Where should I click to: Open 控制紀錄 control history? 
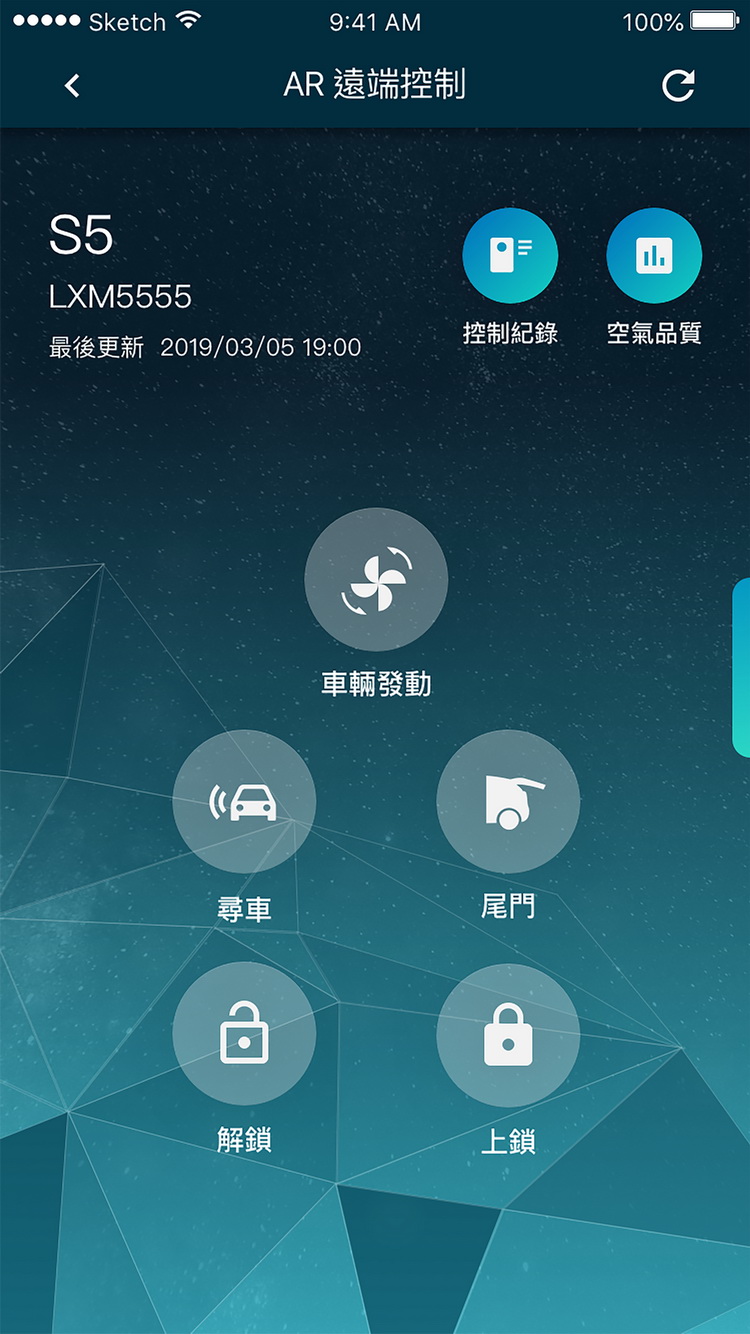510,256
